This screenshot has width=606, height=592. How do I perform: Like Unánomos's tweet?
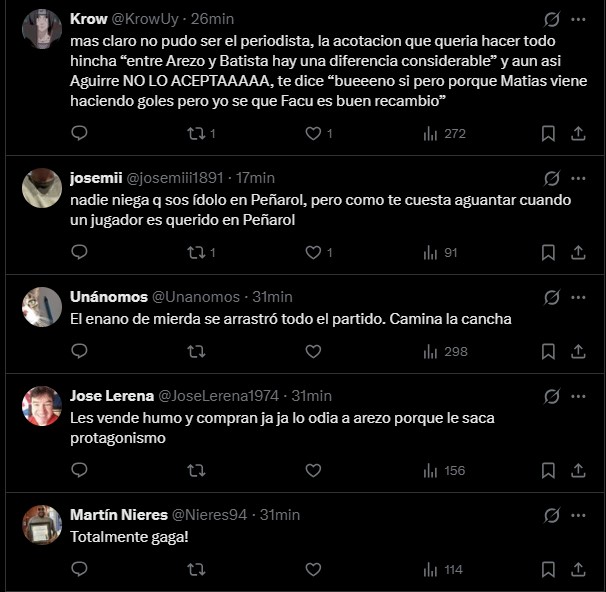tap(312, 351)
